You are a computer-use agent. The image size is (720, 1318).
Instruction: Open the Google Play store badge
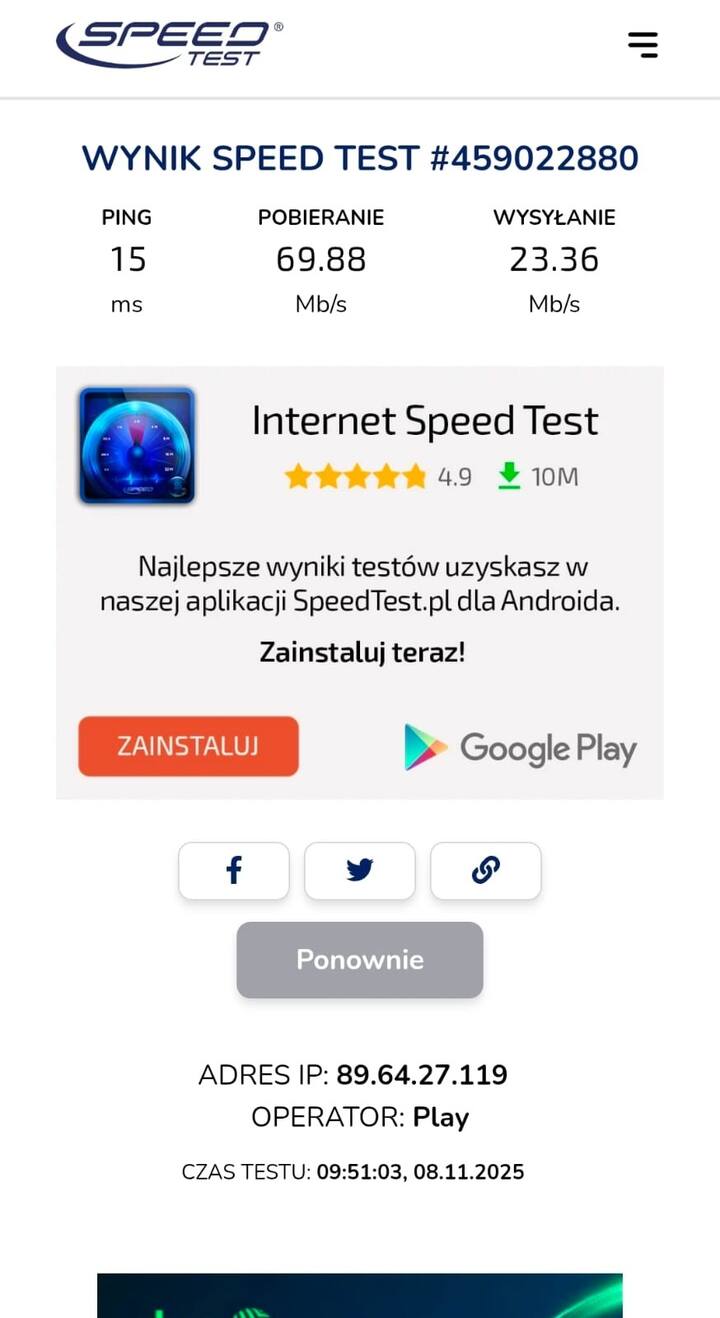pos(520,748)
